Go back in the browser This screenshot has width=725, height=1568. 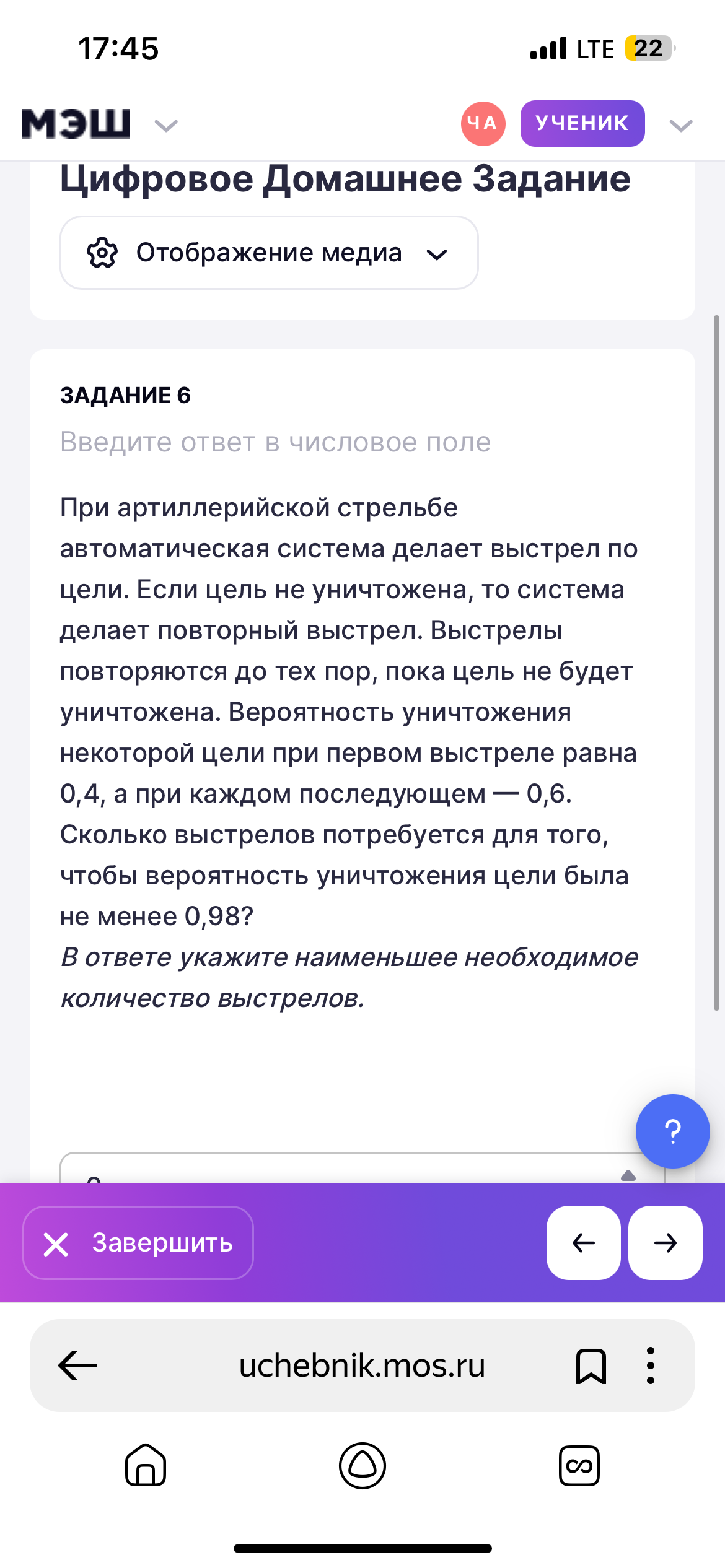coord(77,1365)
